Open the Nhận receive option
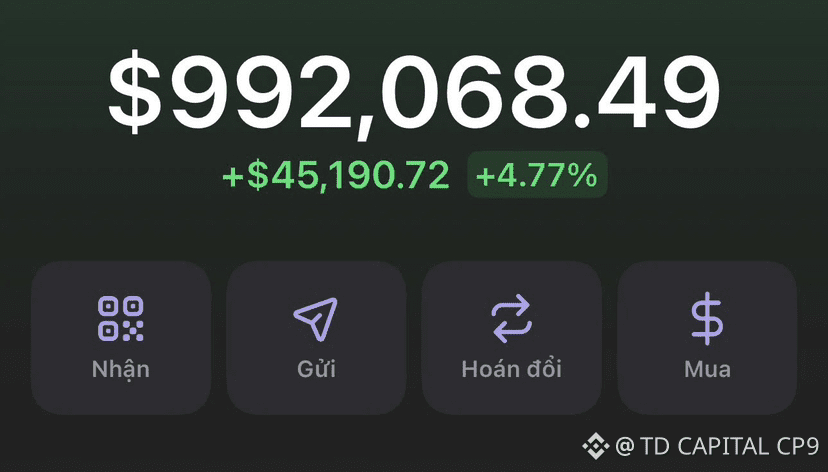Image resolution: width=828 pixels, height=472 pixels. pyautogui.click(x=121, y=337)
